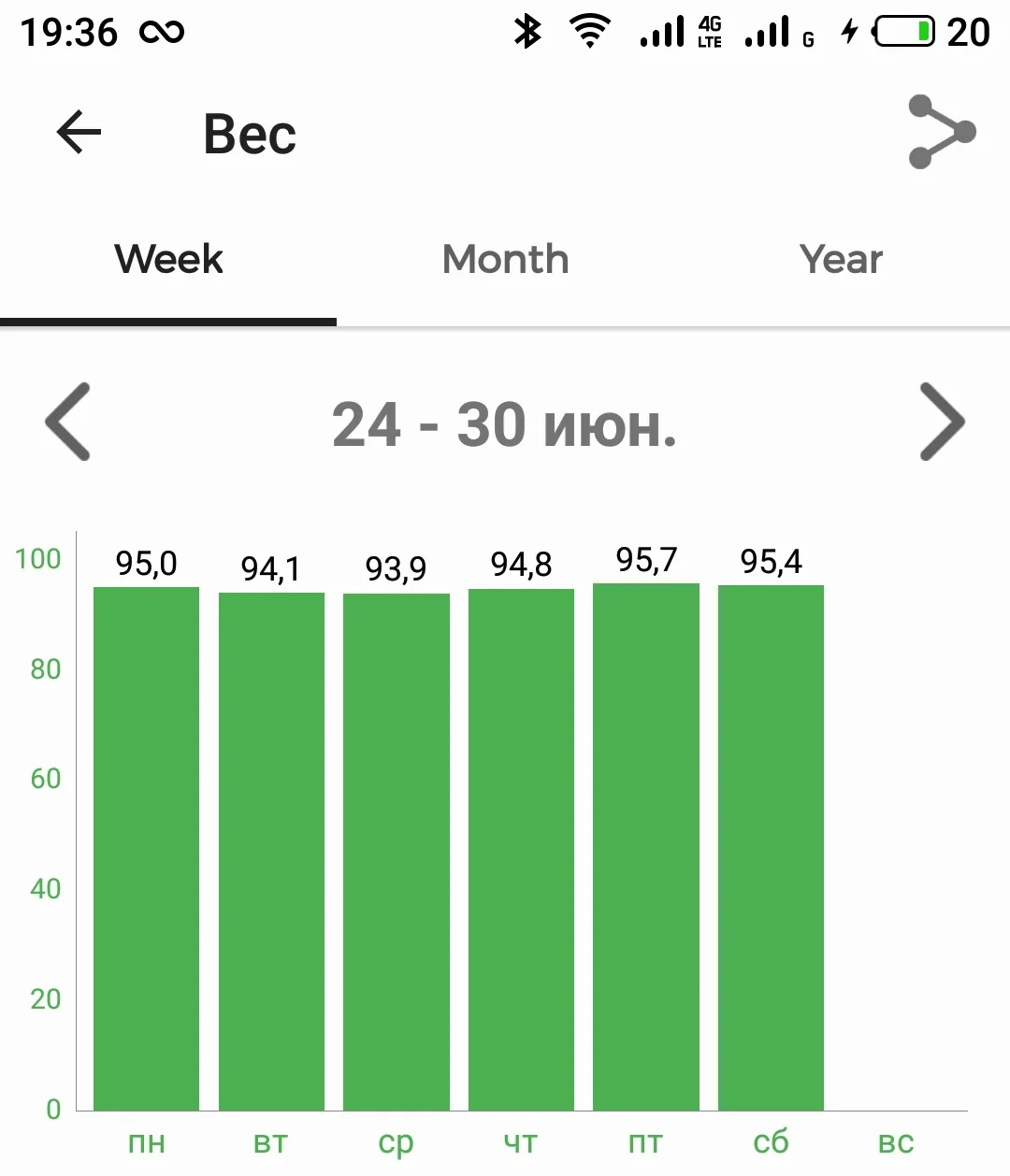Select the Week tab
This screenshot has width=1010, height=1176.
pos(168,260)
